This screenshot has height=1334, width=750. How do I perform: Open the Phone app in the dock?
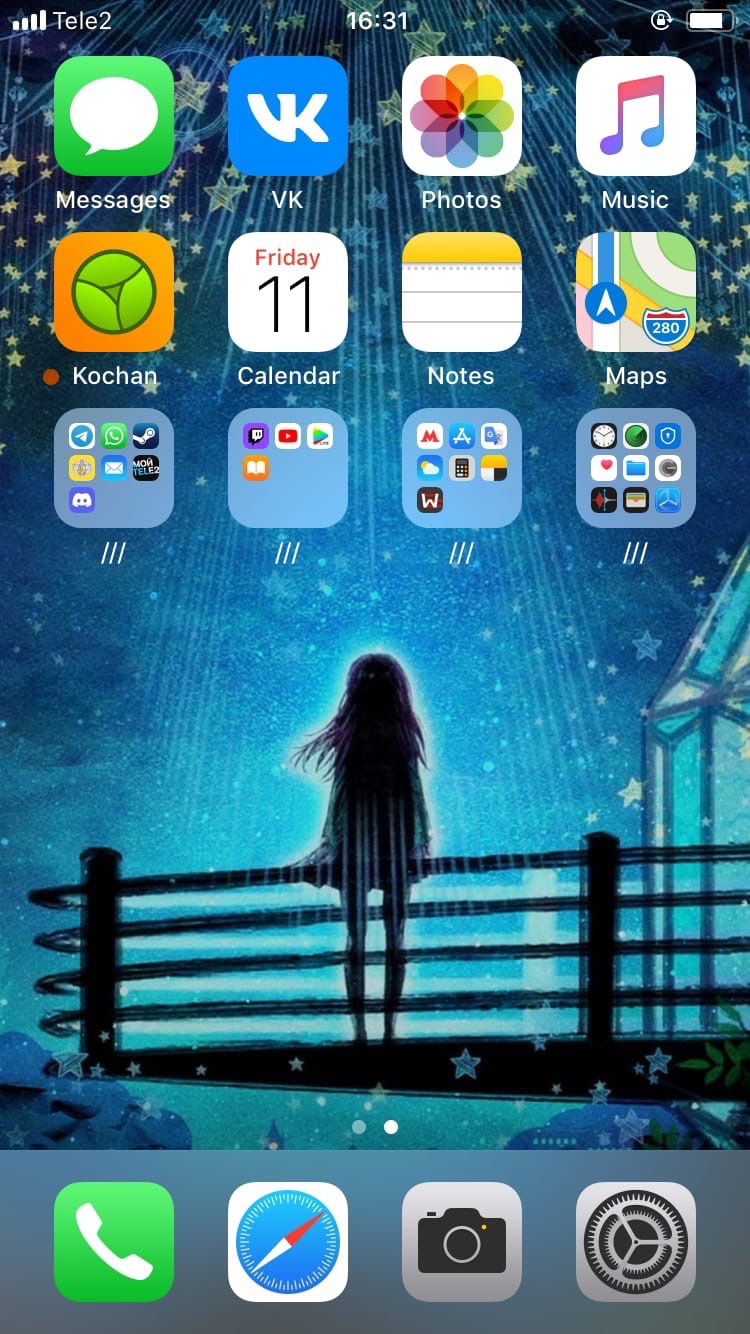pyautogui.click(x=114, y=1242)
